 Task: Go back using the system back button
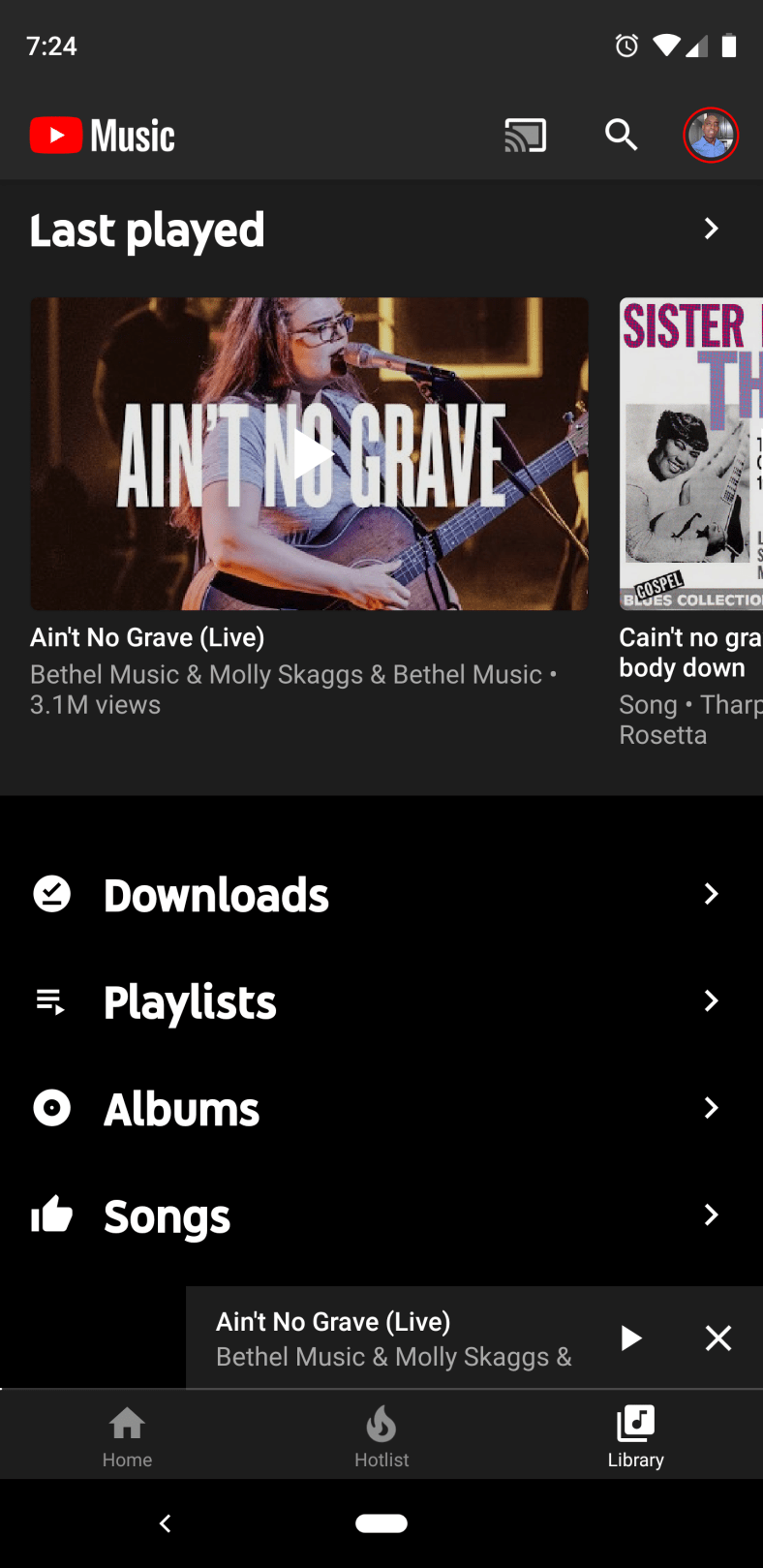[166, 1523]
